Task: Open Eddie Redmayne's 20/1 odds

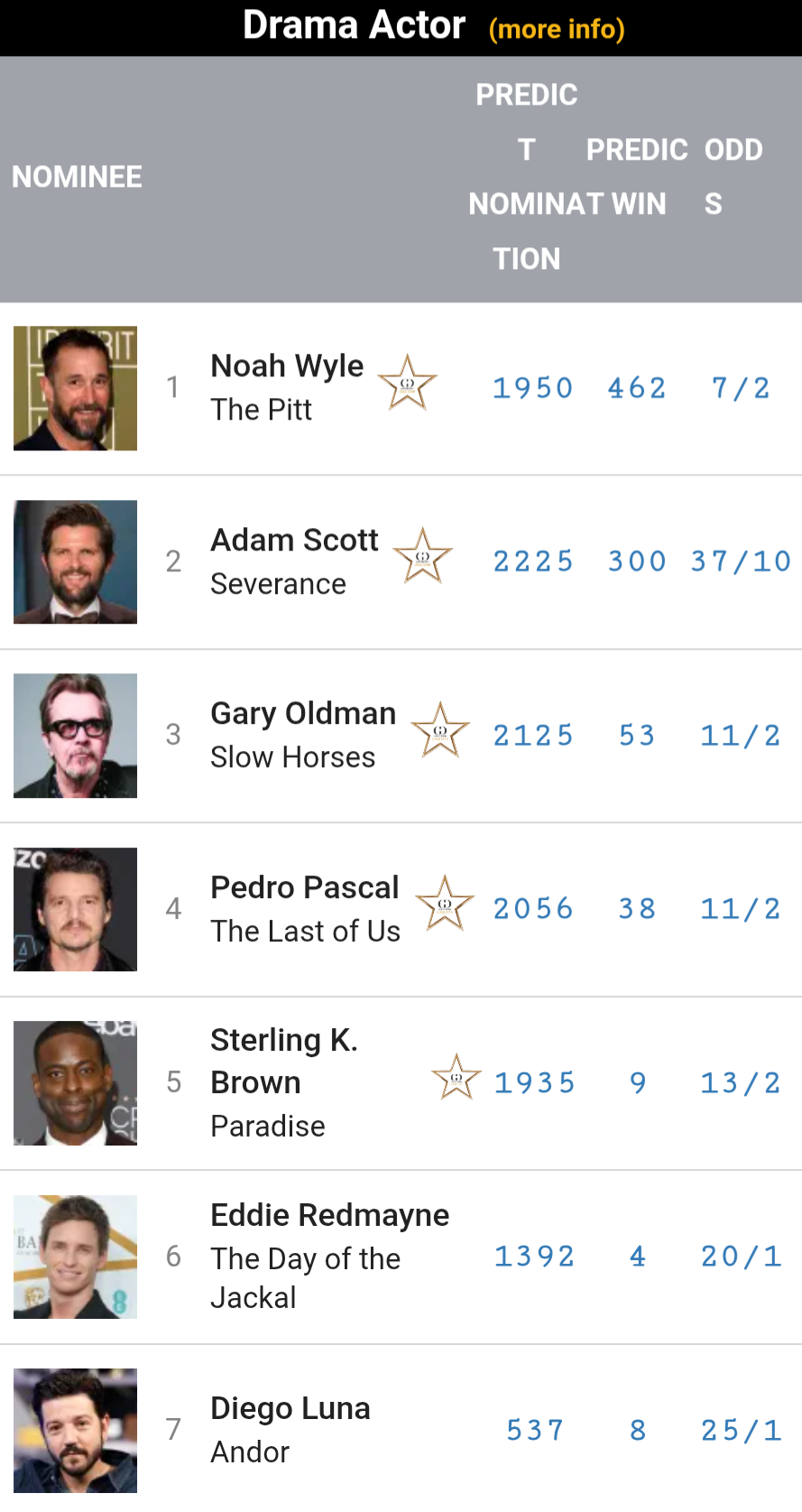Action: click(x=741, y=1257)
